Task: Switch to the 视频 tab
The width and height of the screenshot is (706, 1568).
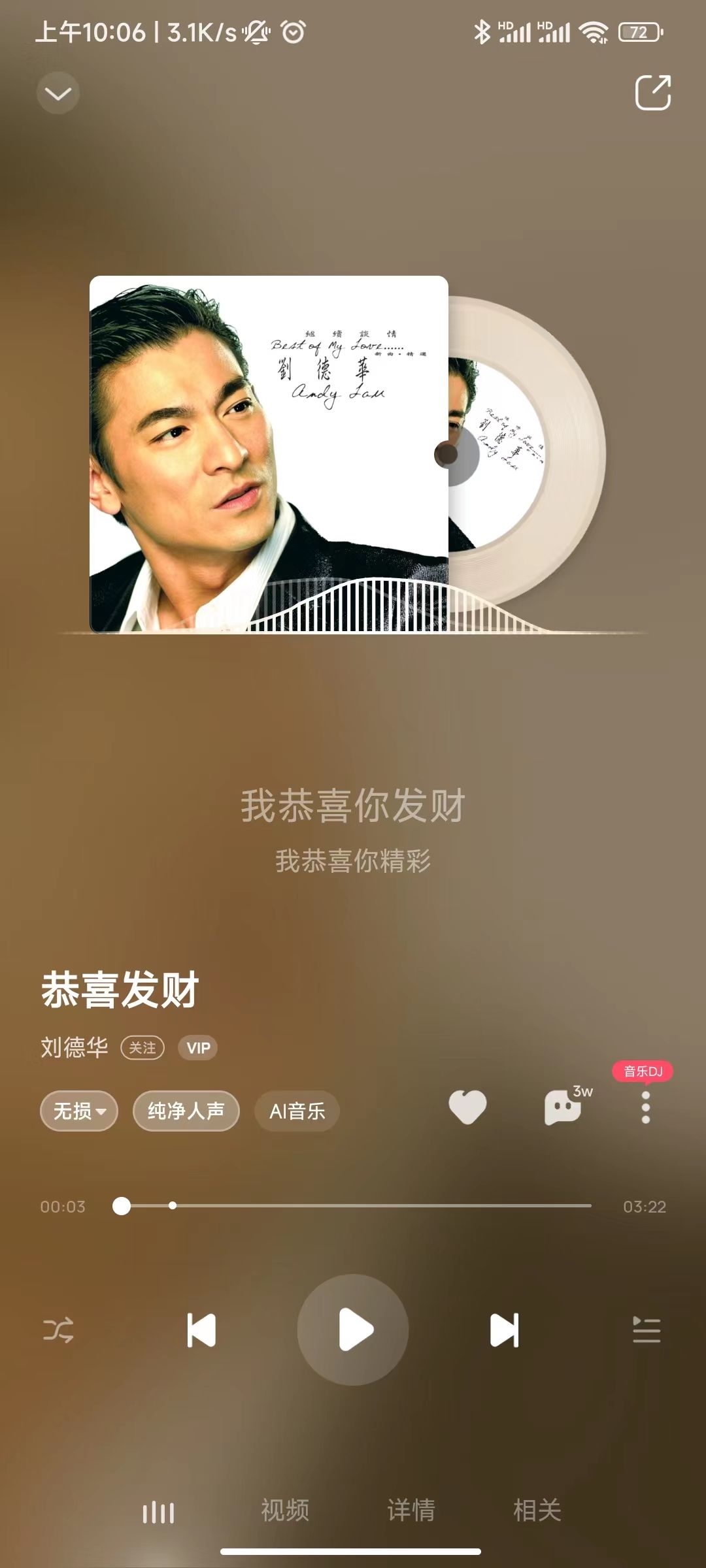Action: 285,1511
